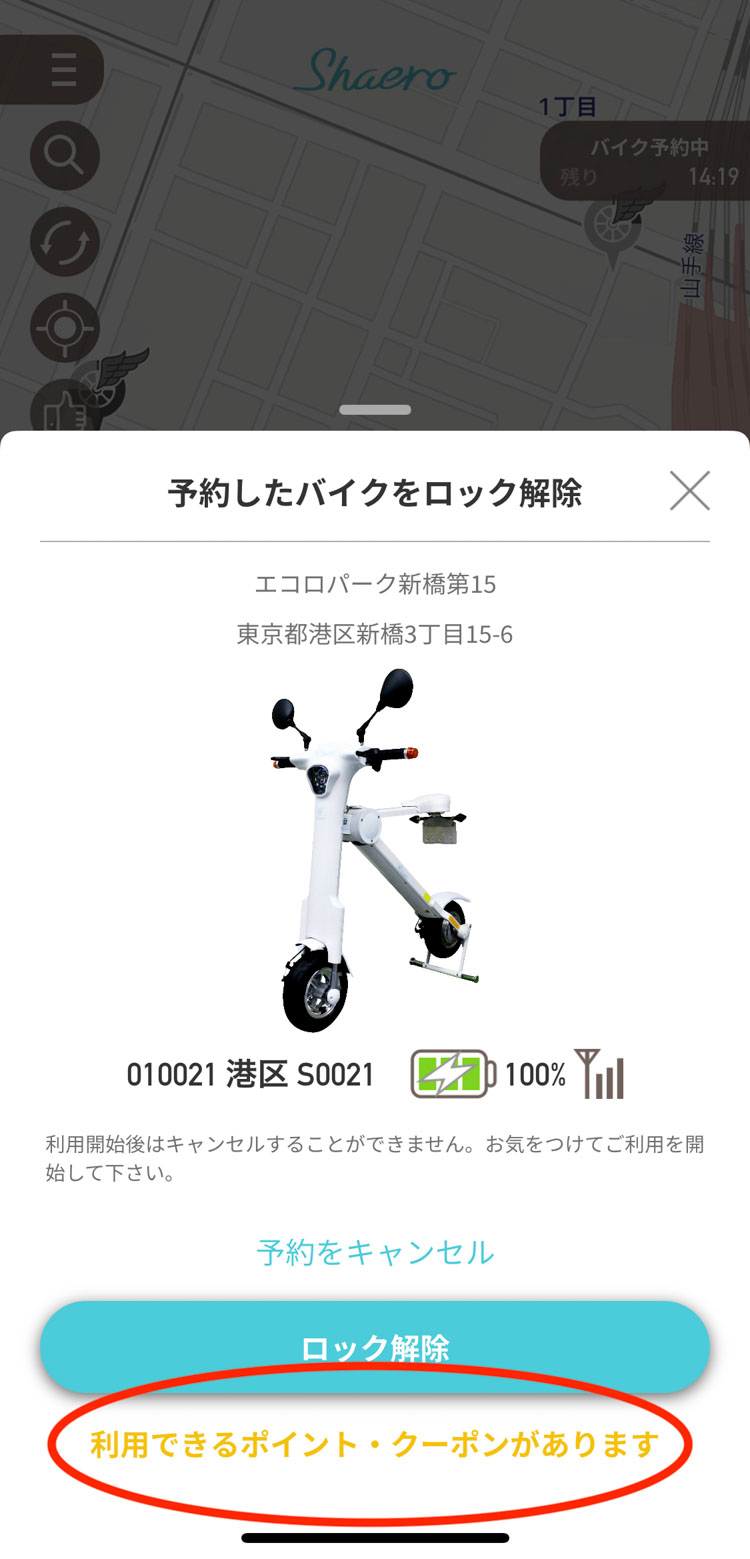Tap ロック解除 to unlock the bike
The height and width of the screenshot is (1559, 750).
coord(375,1347)
